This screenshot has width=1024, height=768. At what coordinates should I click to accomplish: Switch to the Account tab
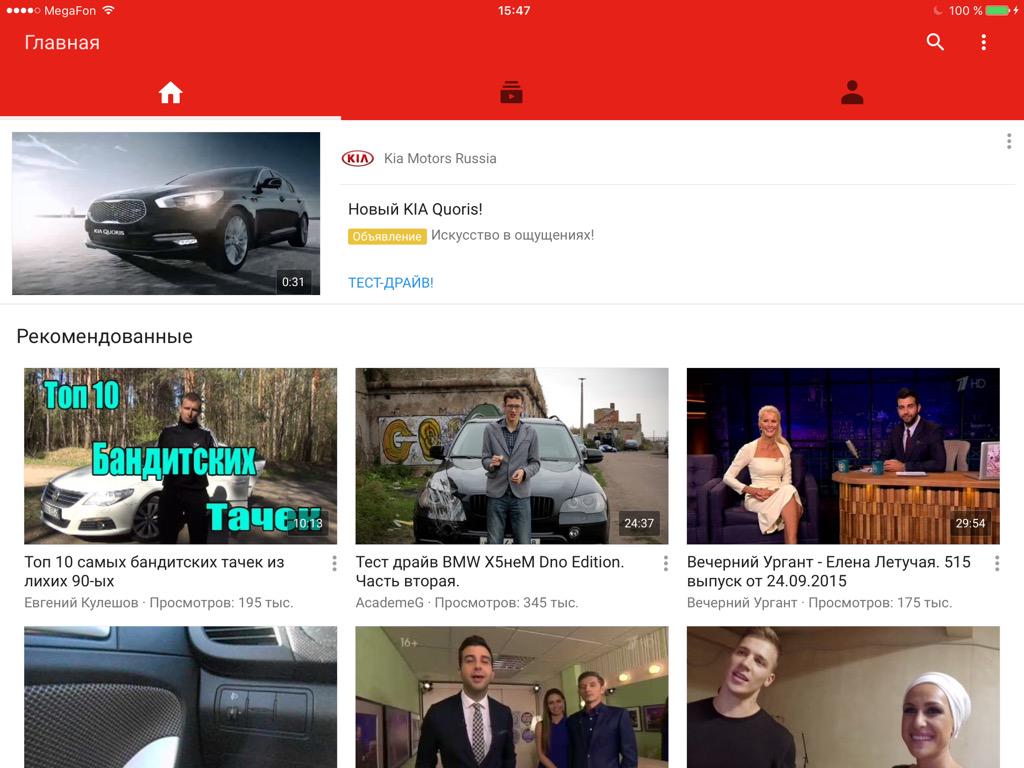852,93
